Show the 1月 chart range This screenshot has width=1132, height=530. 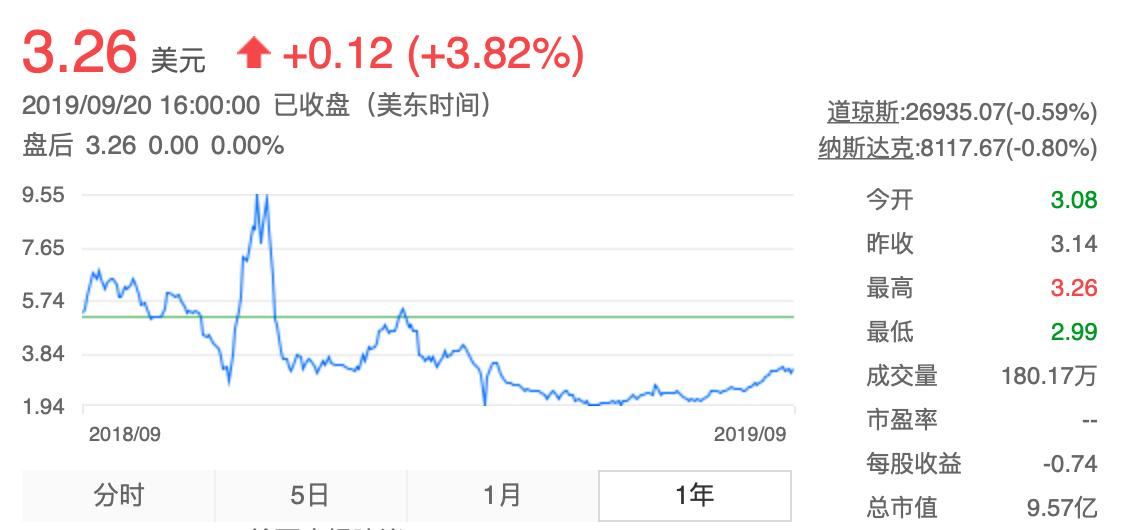tap(502, 495)
